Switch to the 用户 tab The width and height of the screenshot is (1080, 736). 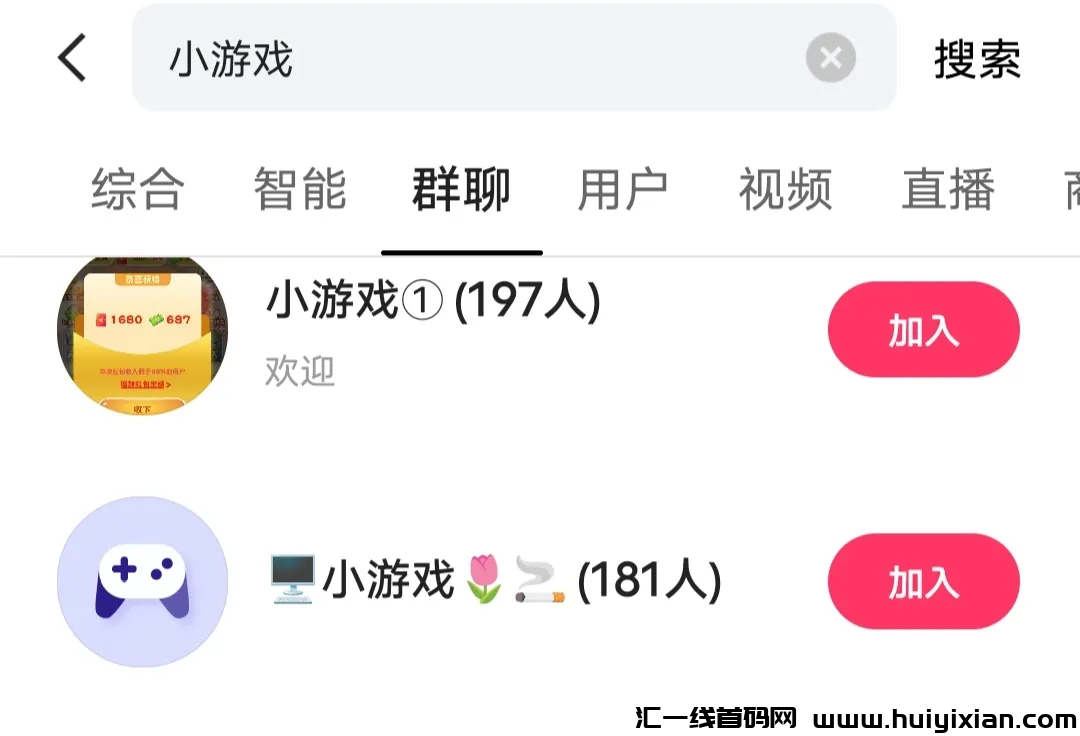tap(622, 189)
